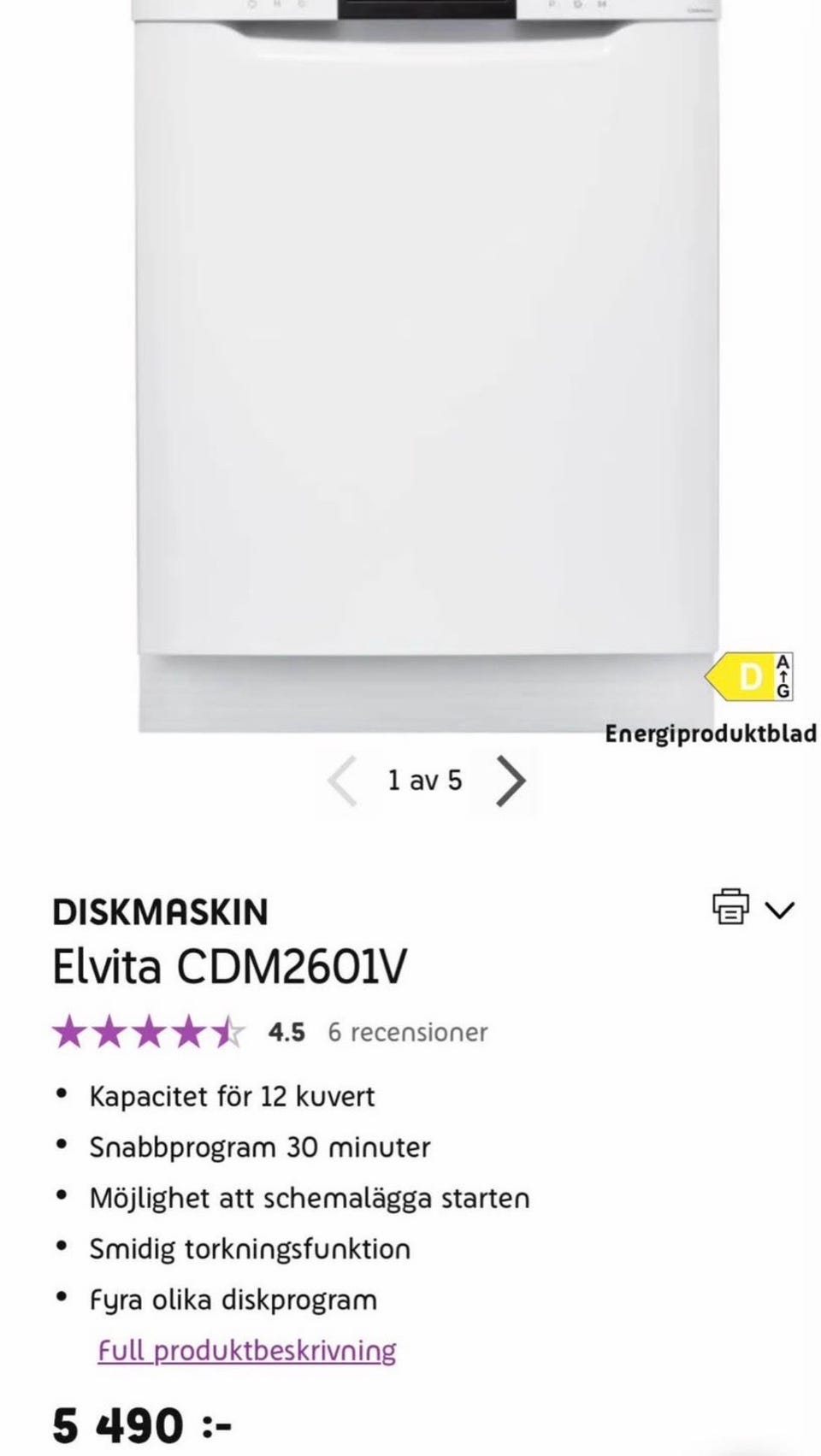Tap the print icon
The image size is (821, 1456).
tap(730, 907)
